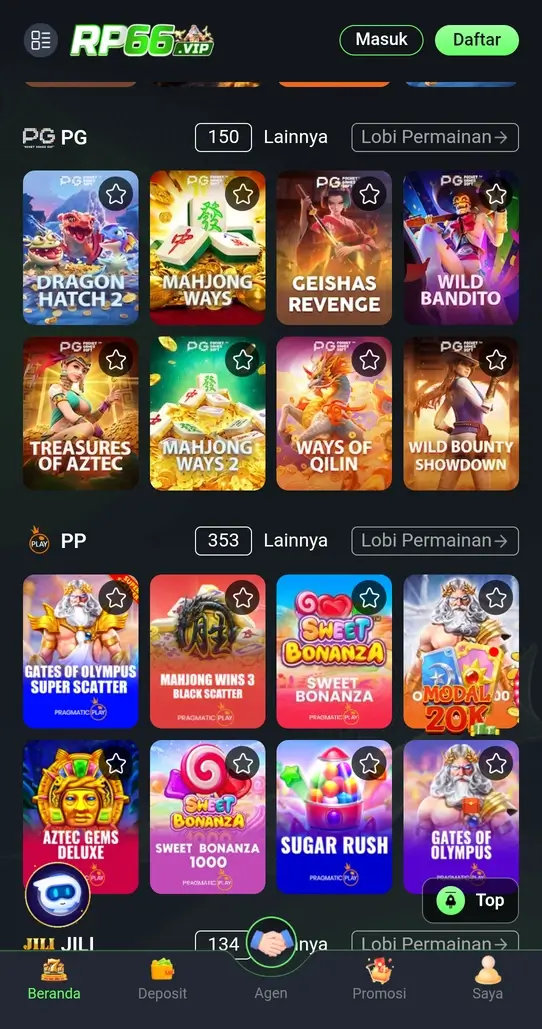Open the chat robot assistant
542x1029 pixels.
click(x=58, y=895)
